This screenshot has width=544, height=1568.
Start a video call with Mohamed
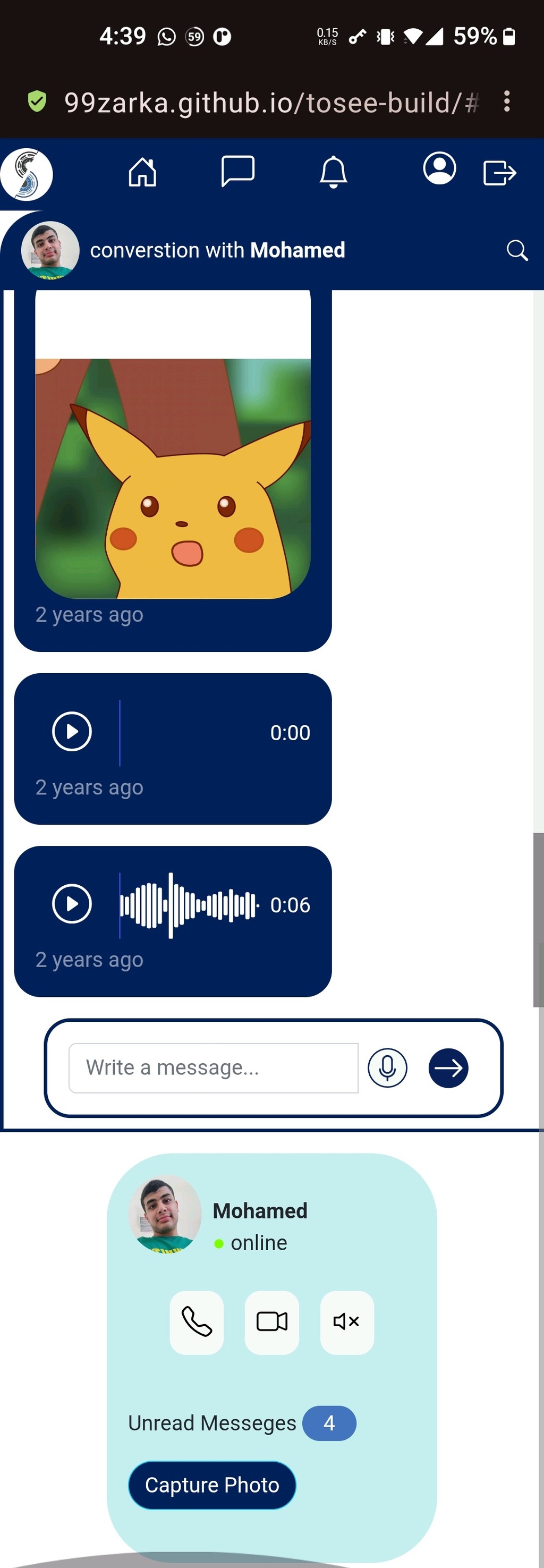(x=271, y=1322)
